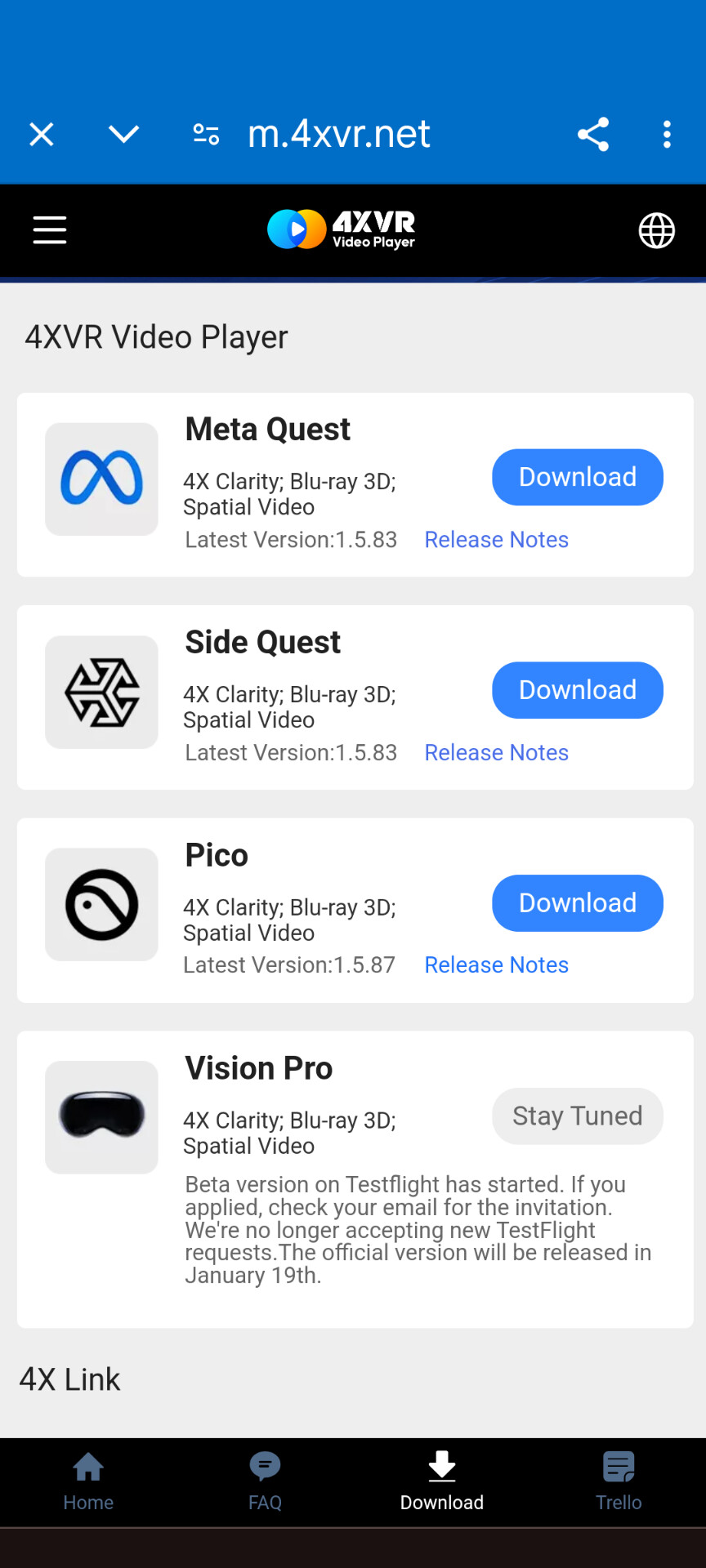The height and width of the screenshot is (1568, 706).
Task: View Release Notes for Pico
Action: [497, 965]
